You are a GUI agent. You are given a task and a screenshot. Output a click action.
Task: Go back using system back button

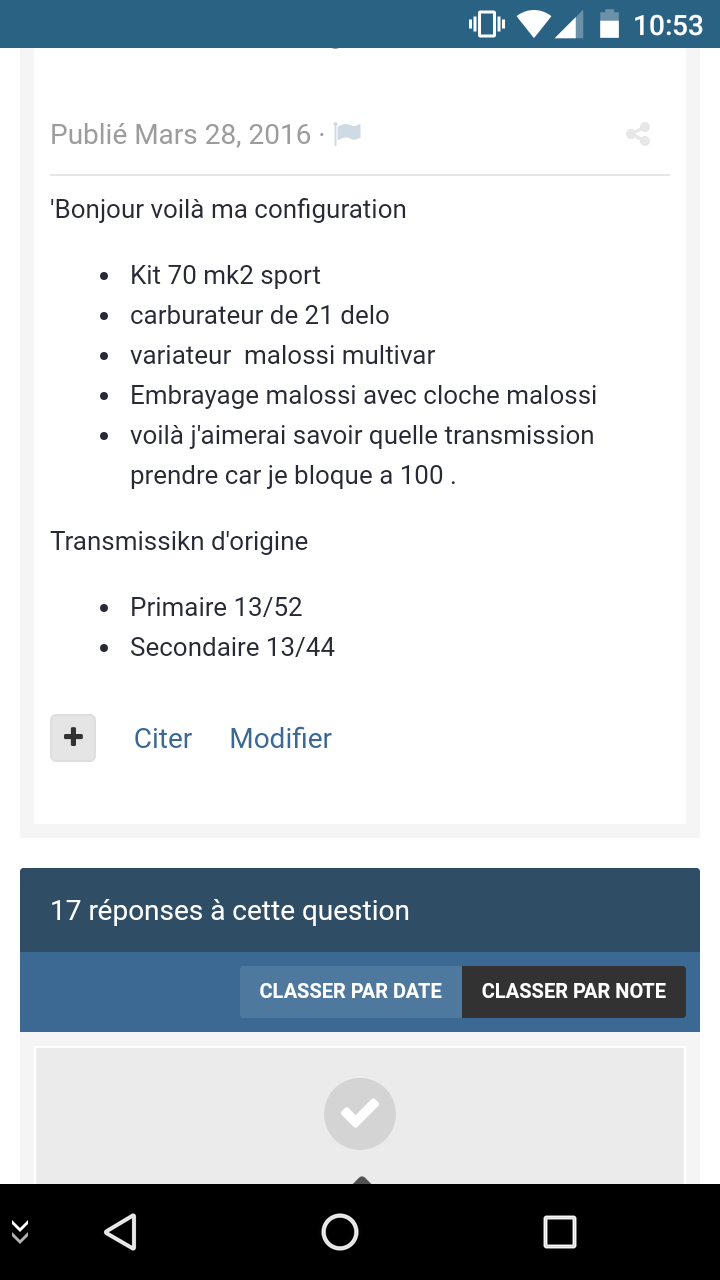pos(120,1232)
